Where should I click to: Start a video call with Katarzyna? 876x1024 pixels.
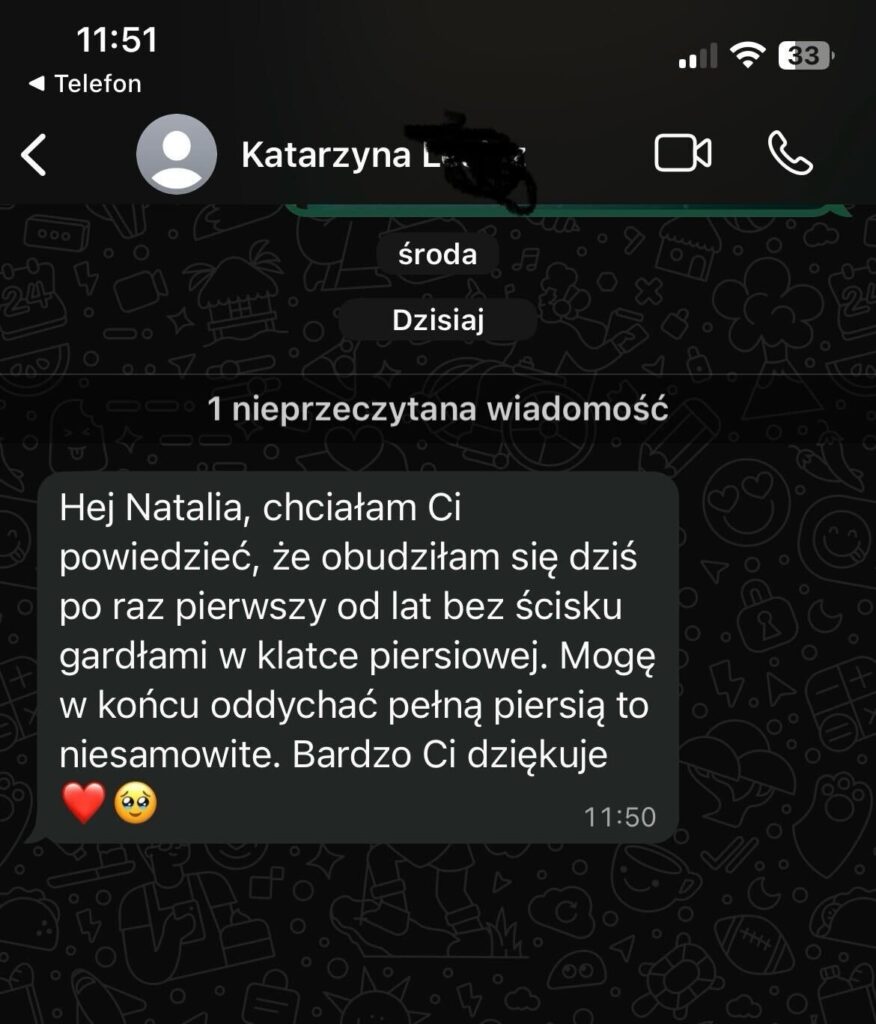pos(683,154)
